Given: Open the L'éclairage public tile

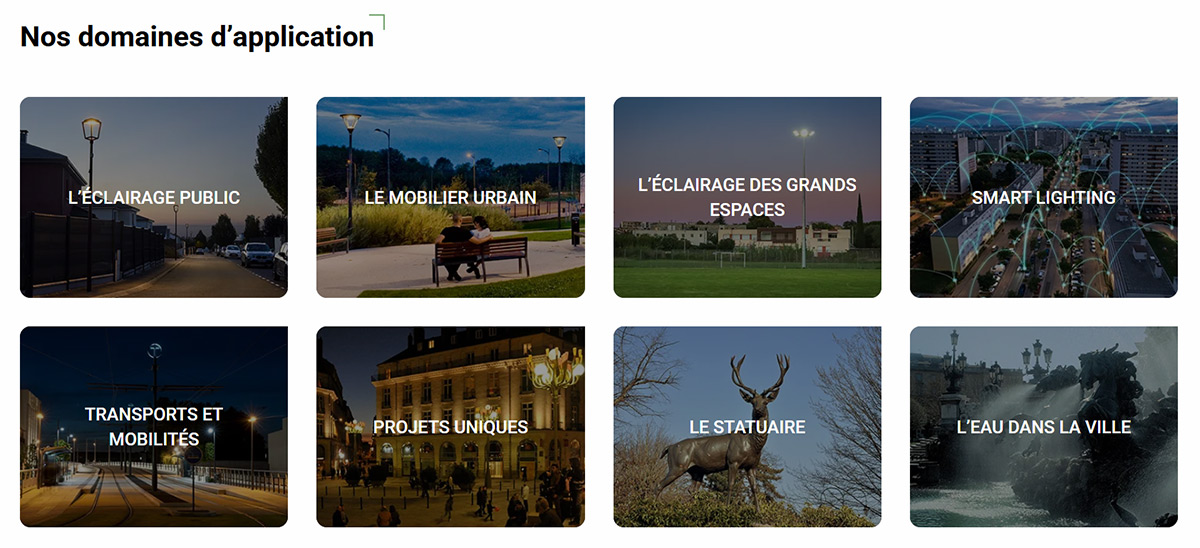Looking at the screenshot, I should pyautogui.click(x=154, y=197).
